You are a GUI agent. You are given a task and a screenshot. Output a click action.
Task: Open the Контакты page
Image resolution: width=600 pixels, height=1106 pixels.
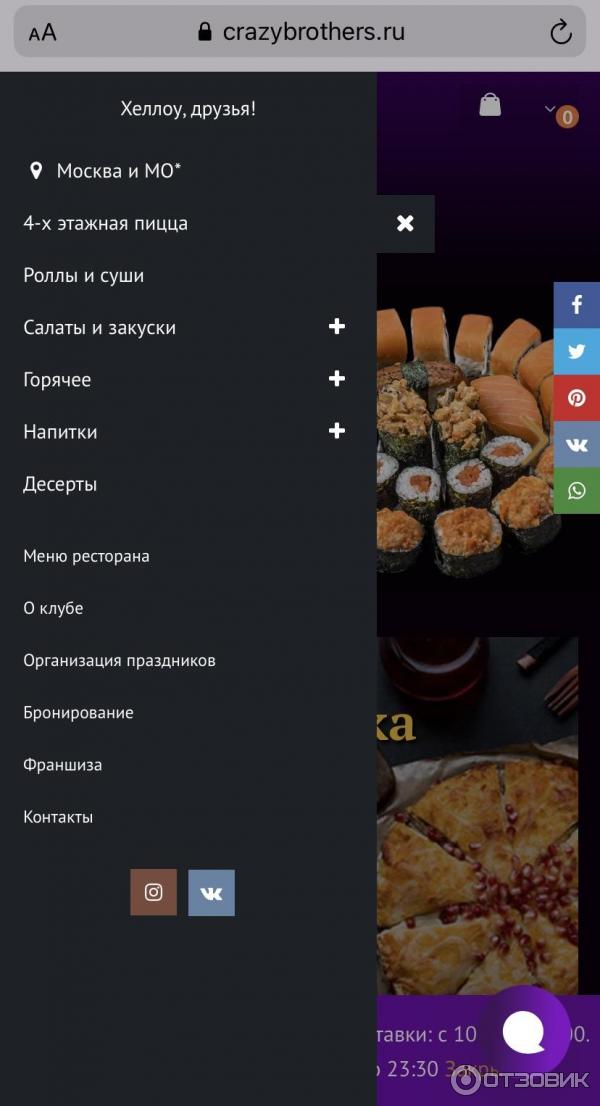point(58,817)
